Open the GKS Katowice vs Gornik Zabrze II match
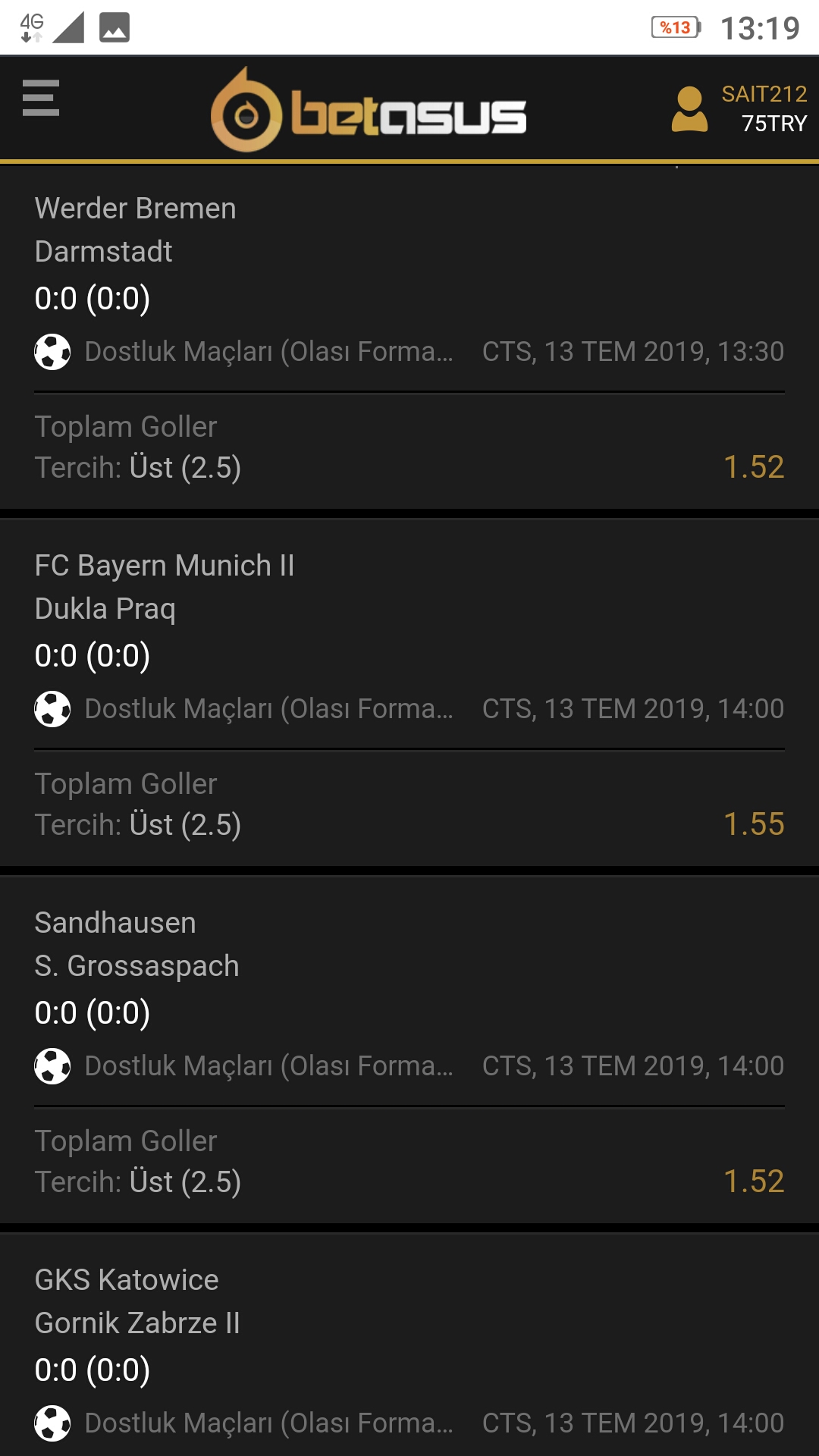Viewport: 819px width, 1456px height. click(409, 1345)
